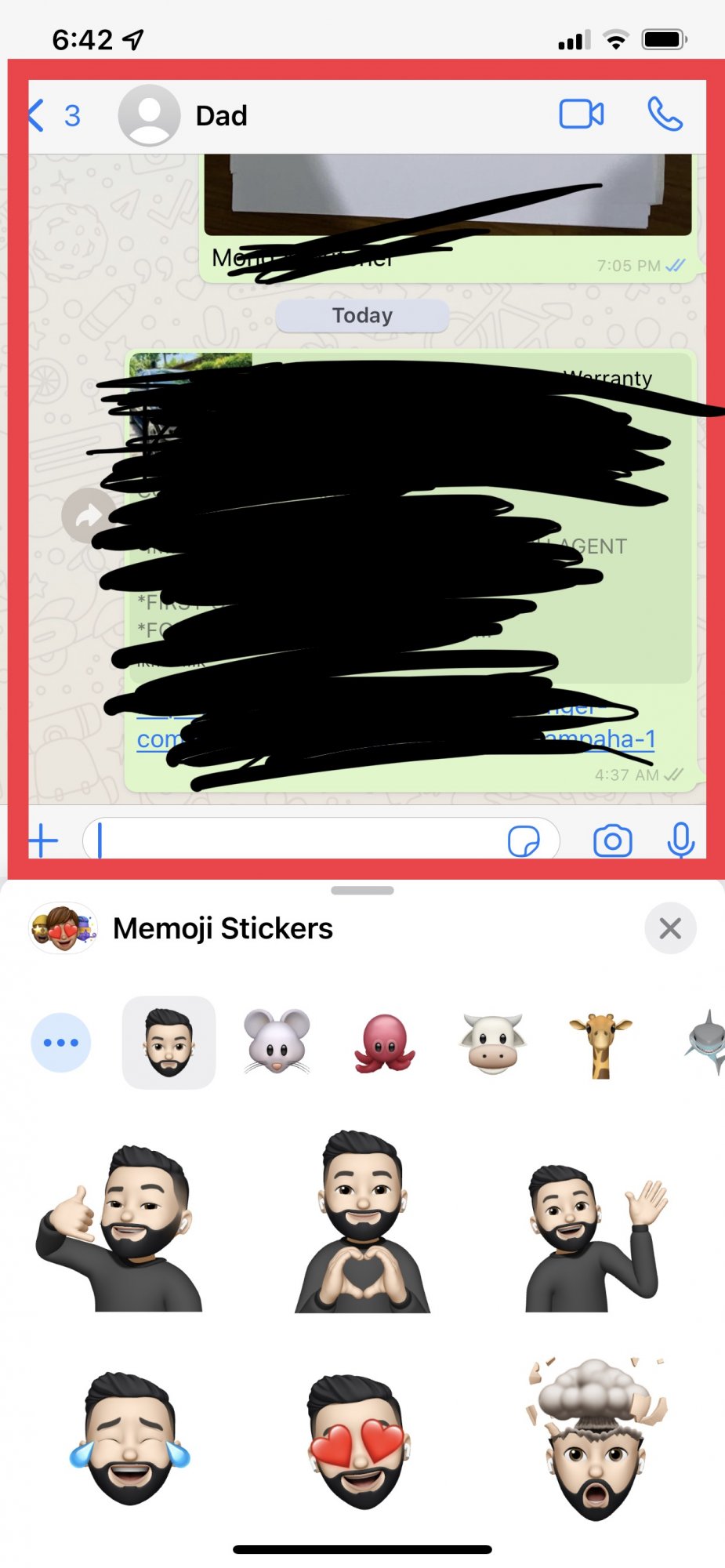Forward the message using the arrow icon
The image size is (725, 1568).
click(87, 515)
